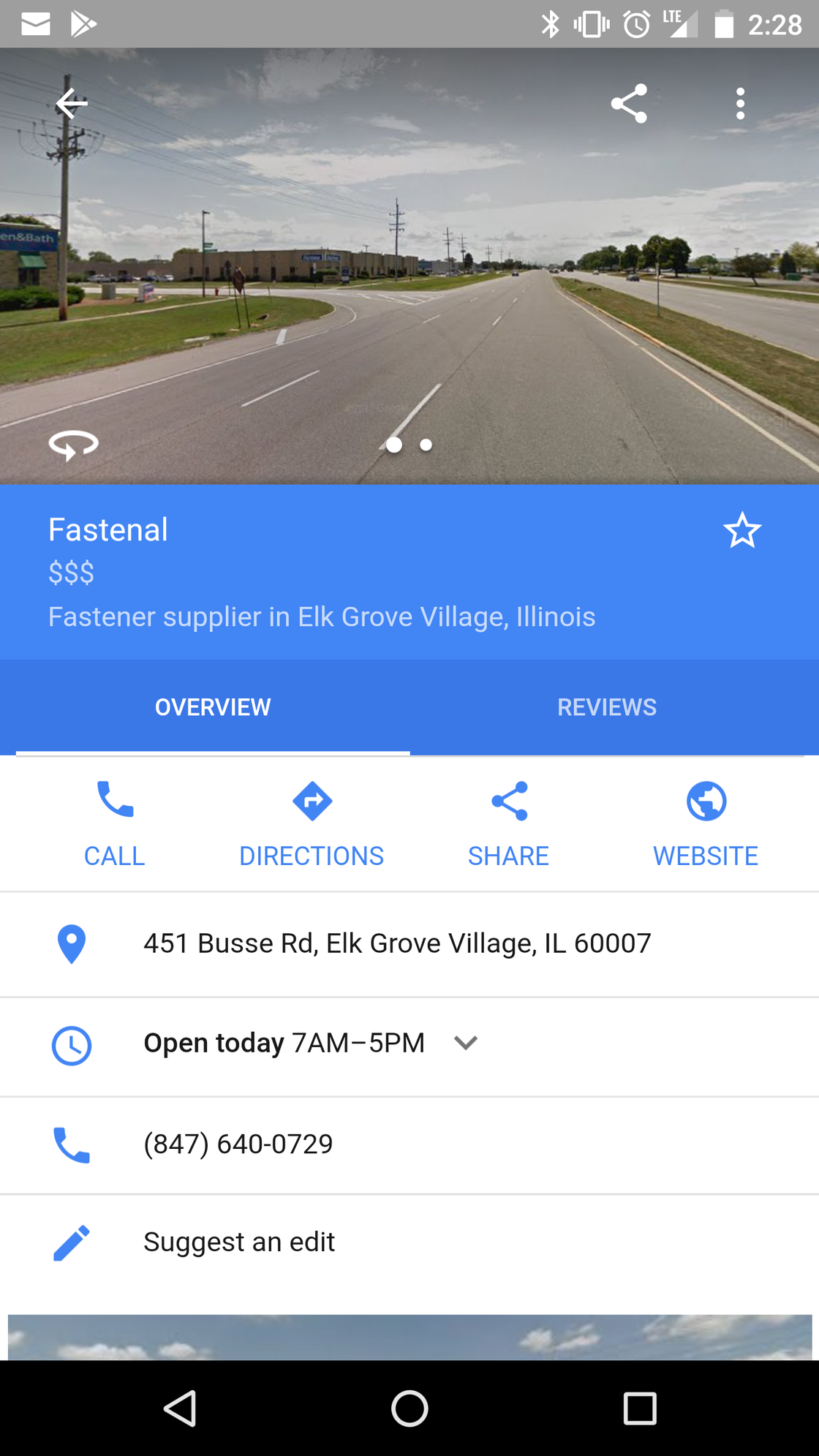Go back using the top arrow
Viewport: 819px width, 1456px height.
coord(72,104)
